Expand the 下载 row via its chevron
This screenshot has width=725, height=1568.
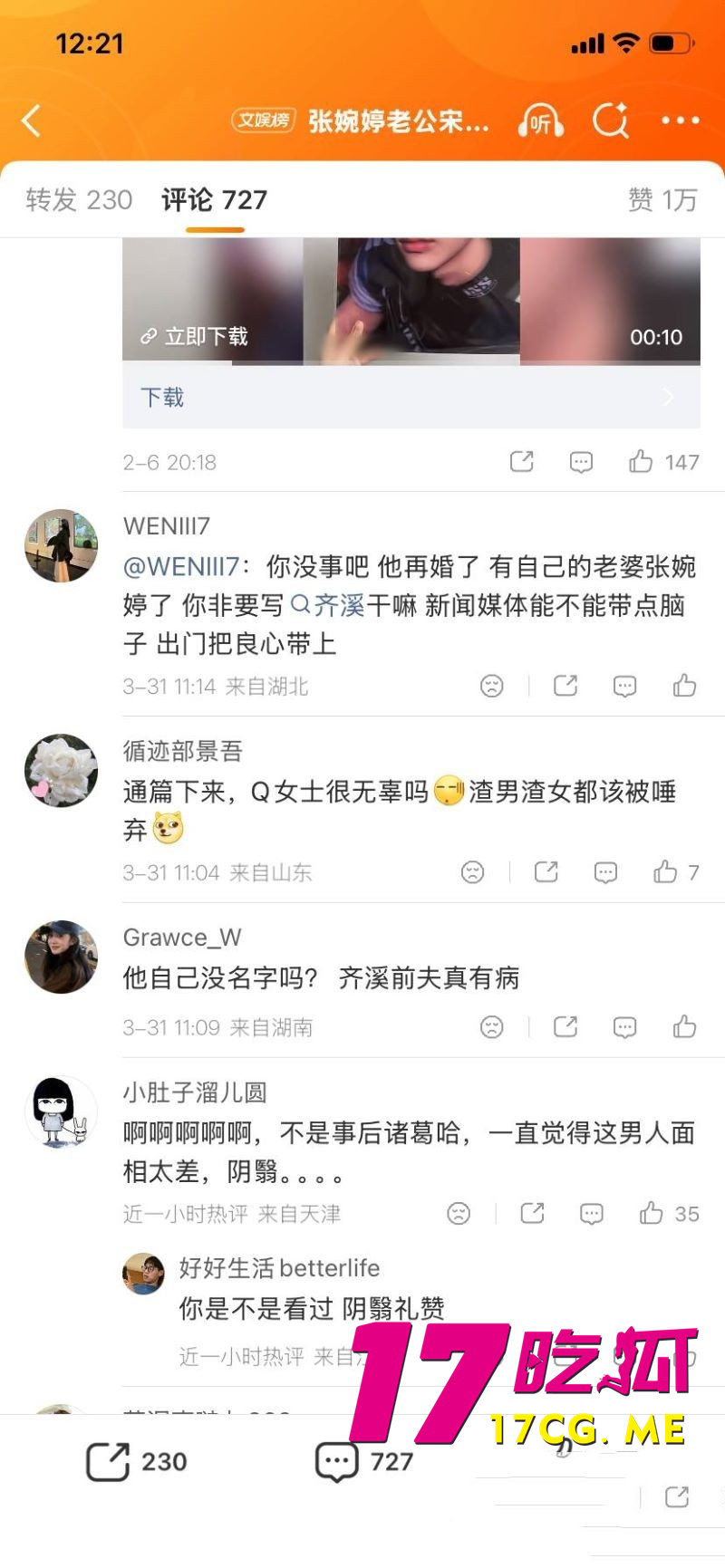point(669,397)
